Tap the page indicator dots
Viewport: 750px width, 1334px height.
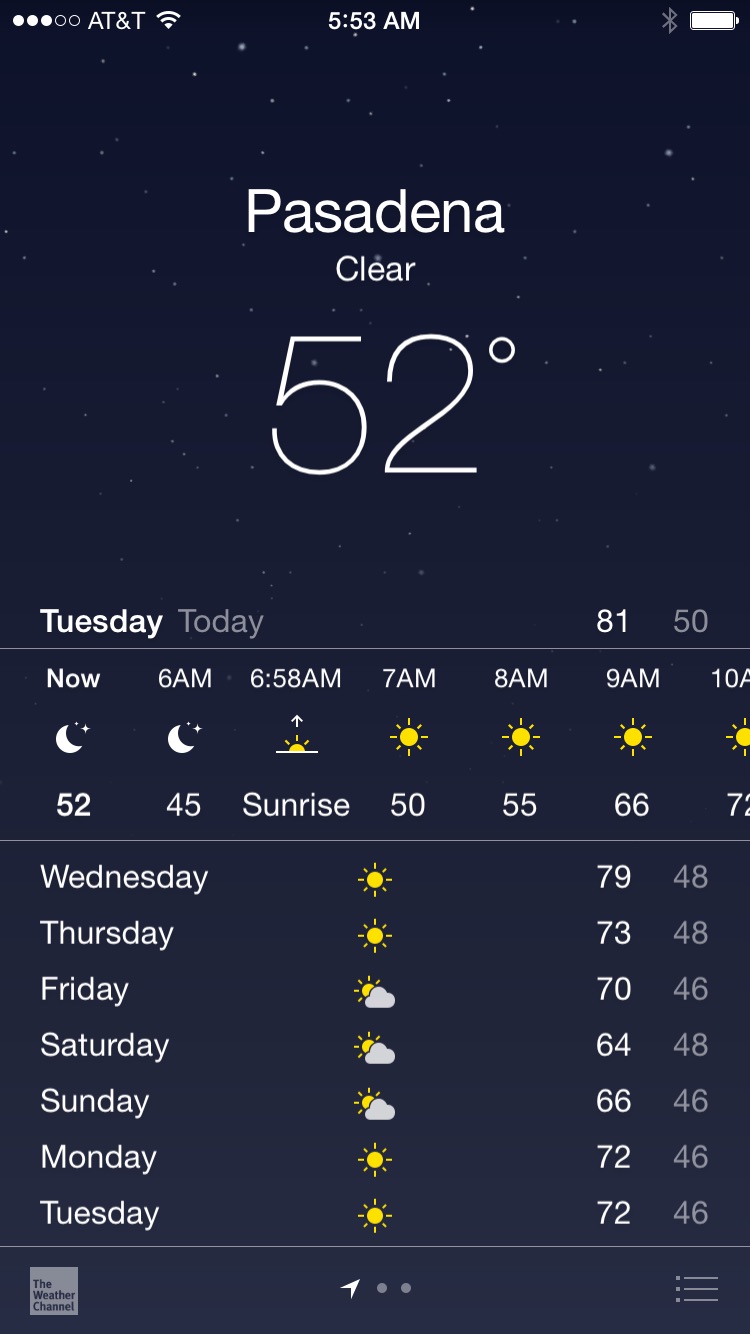(x=376, y=1289)
